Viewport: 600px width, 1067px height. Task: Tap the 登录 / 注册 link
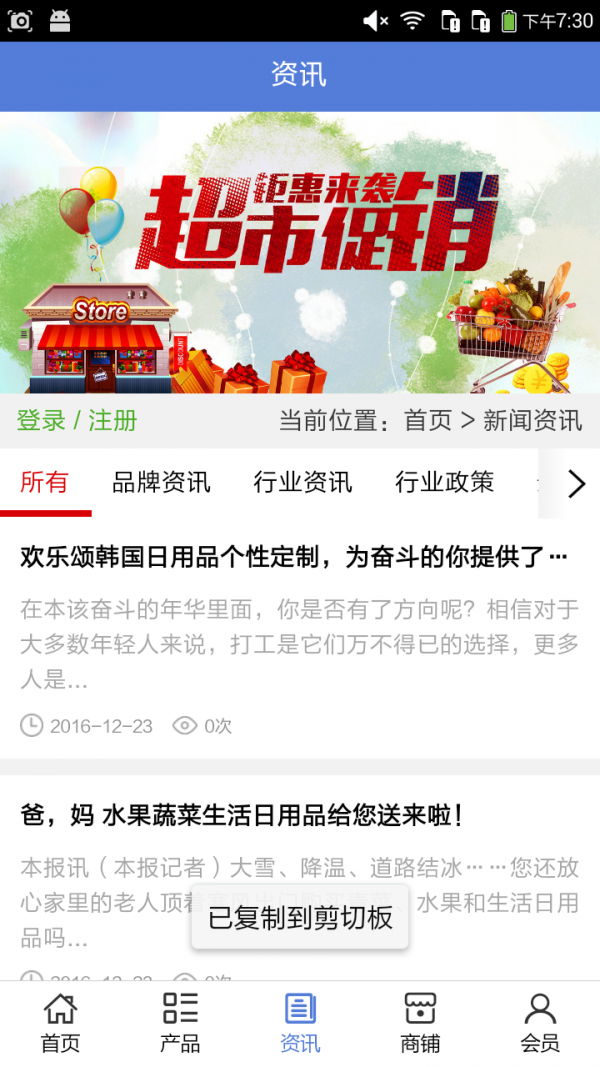pos(77,421)
